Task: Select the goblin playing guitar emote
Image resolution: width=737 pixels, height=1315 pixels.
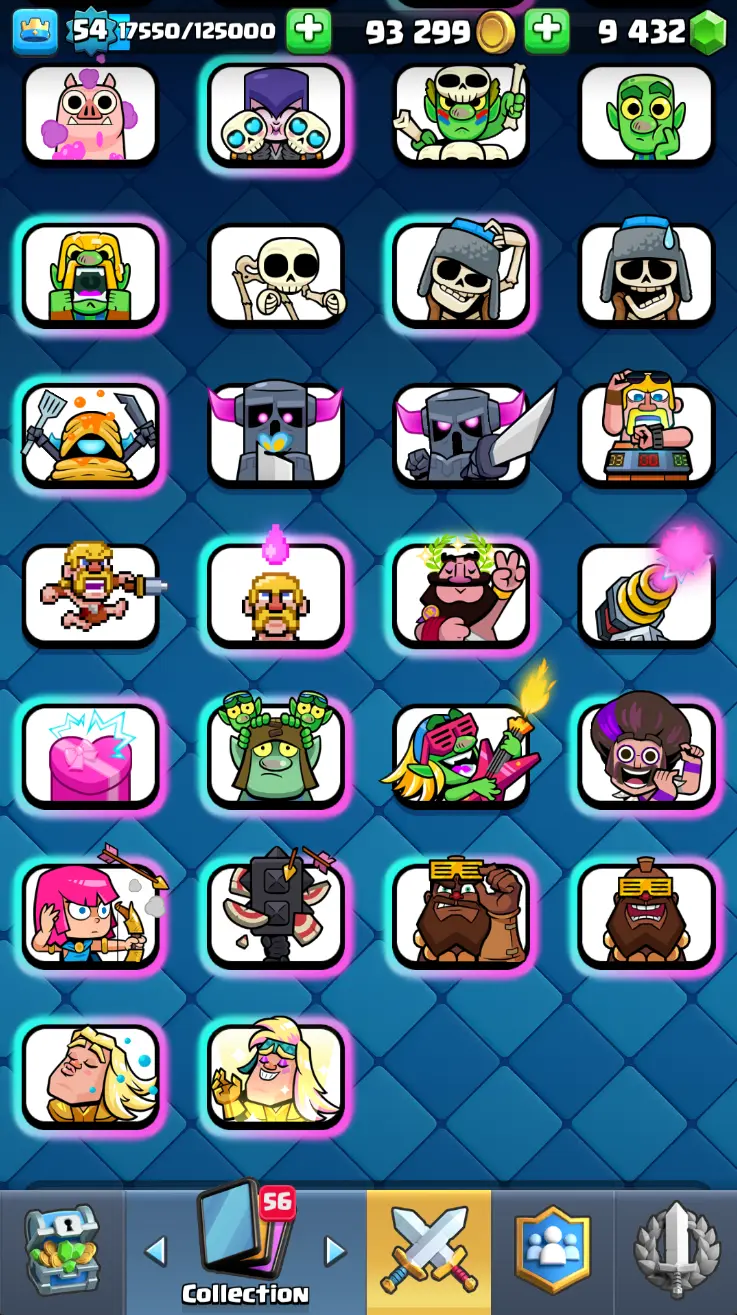Action: tap(461, 756)
